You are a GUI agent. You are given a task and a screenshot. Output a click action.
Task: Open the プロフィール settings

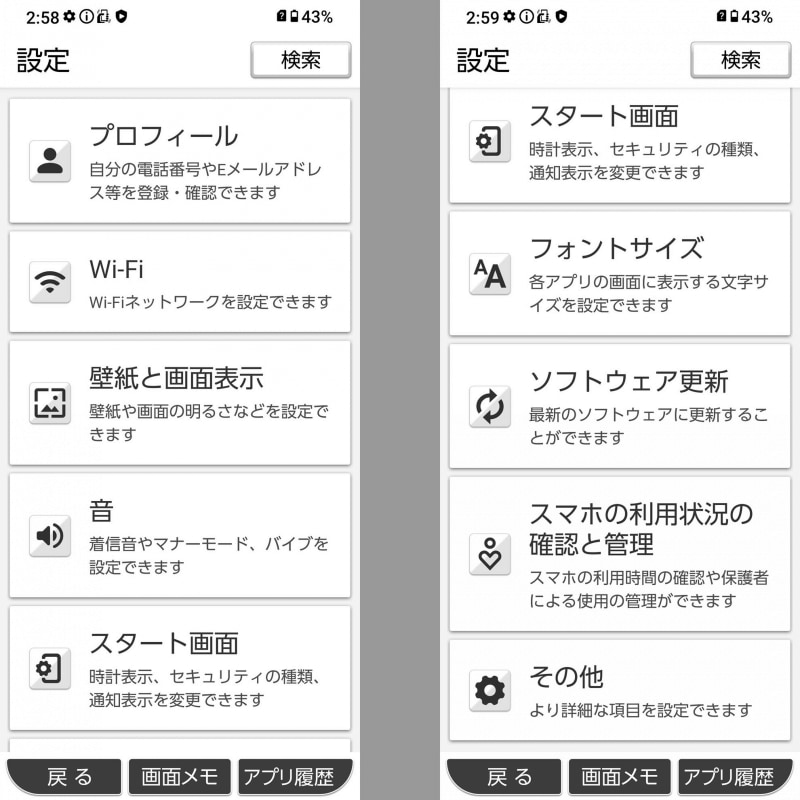180,160
